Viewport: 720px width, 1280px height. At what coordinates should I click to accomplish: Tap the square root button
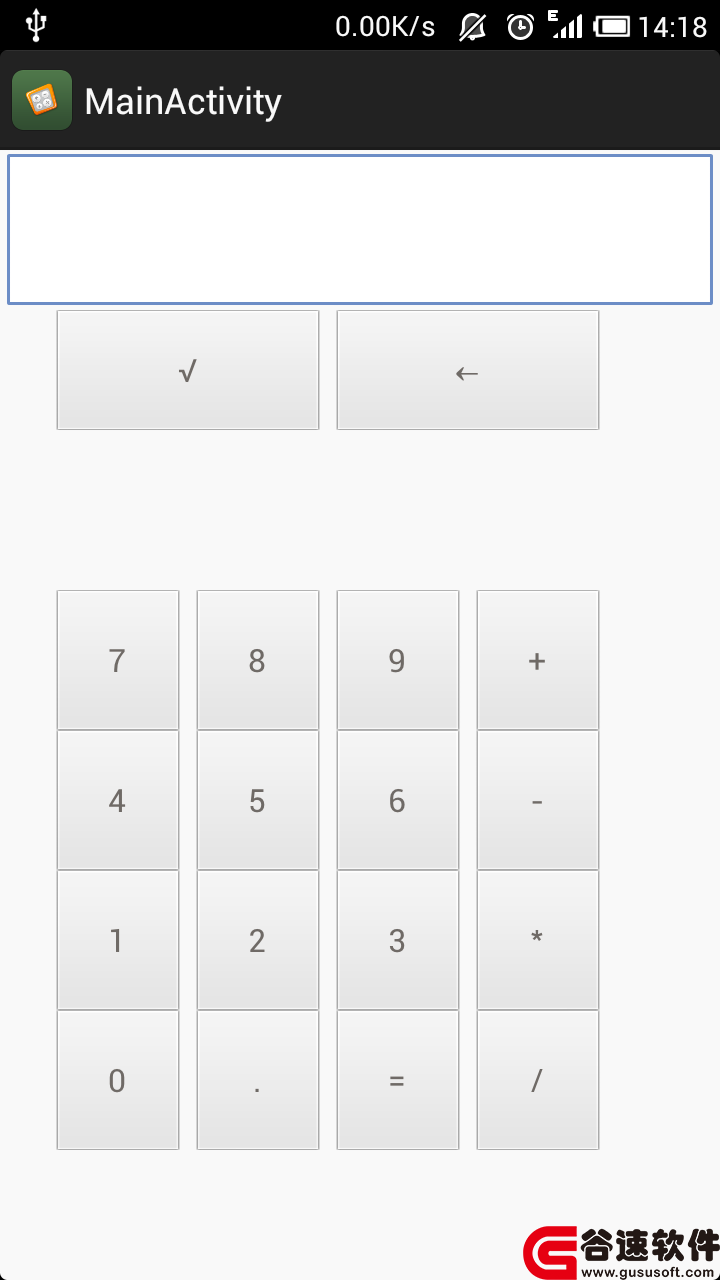(188, 370)
